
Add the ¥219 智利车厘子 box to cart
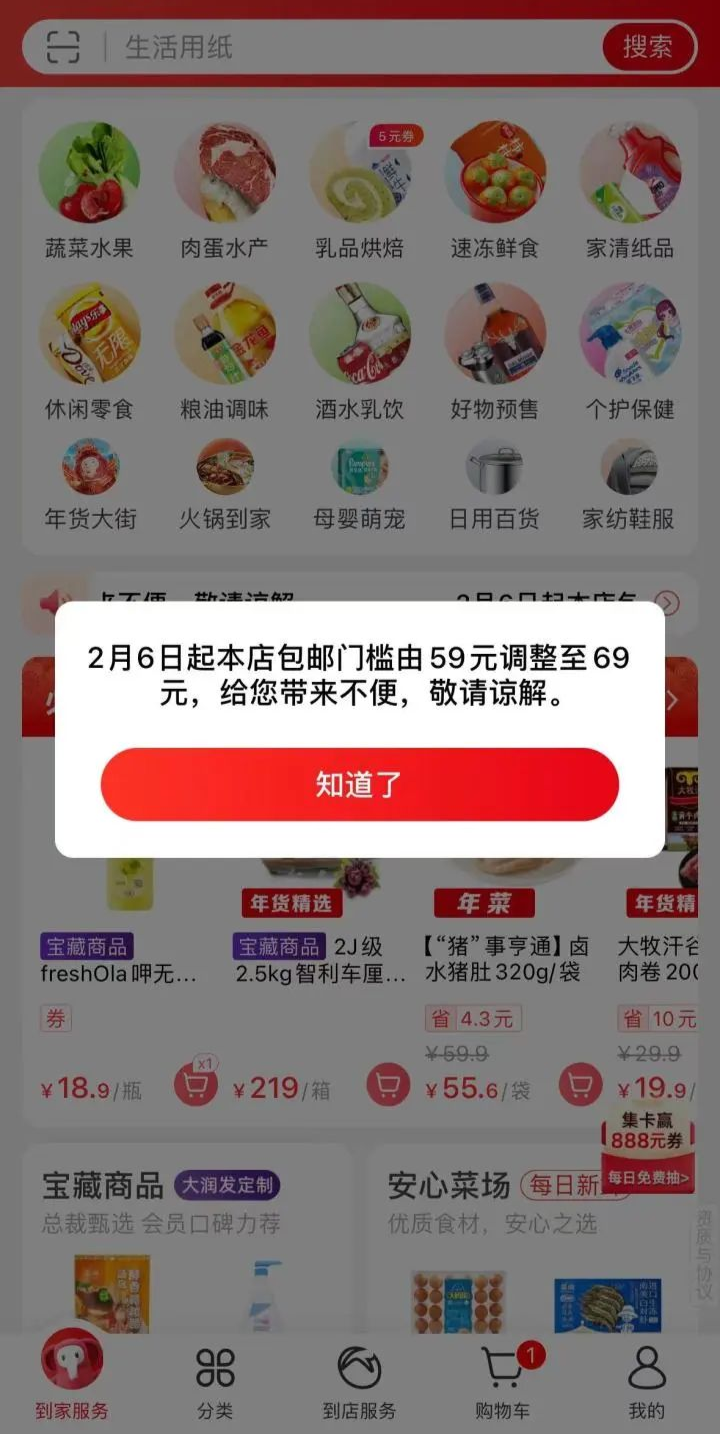click(388, 1084)
